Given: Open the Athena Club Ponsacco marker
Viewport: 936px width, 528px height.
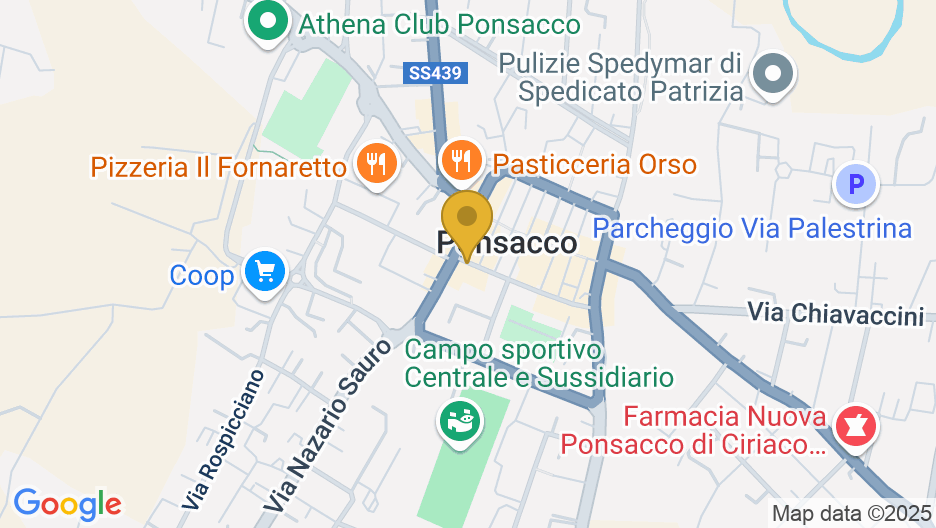Looking at the screenshot, I should point(268,21).
